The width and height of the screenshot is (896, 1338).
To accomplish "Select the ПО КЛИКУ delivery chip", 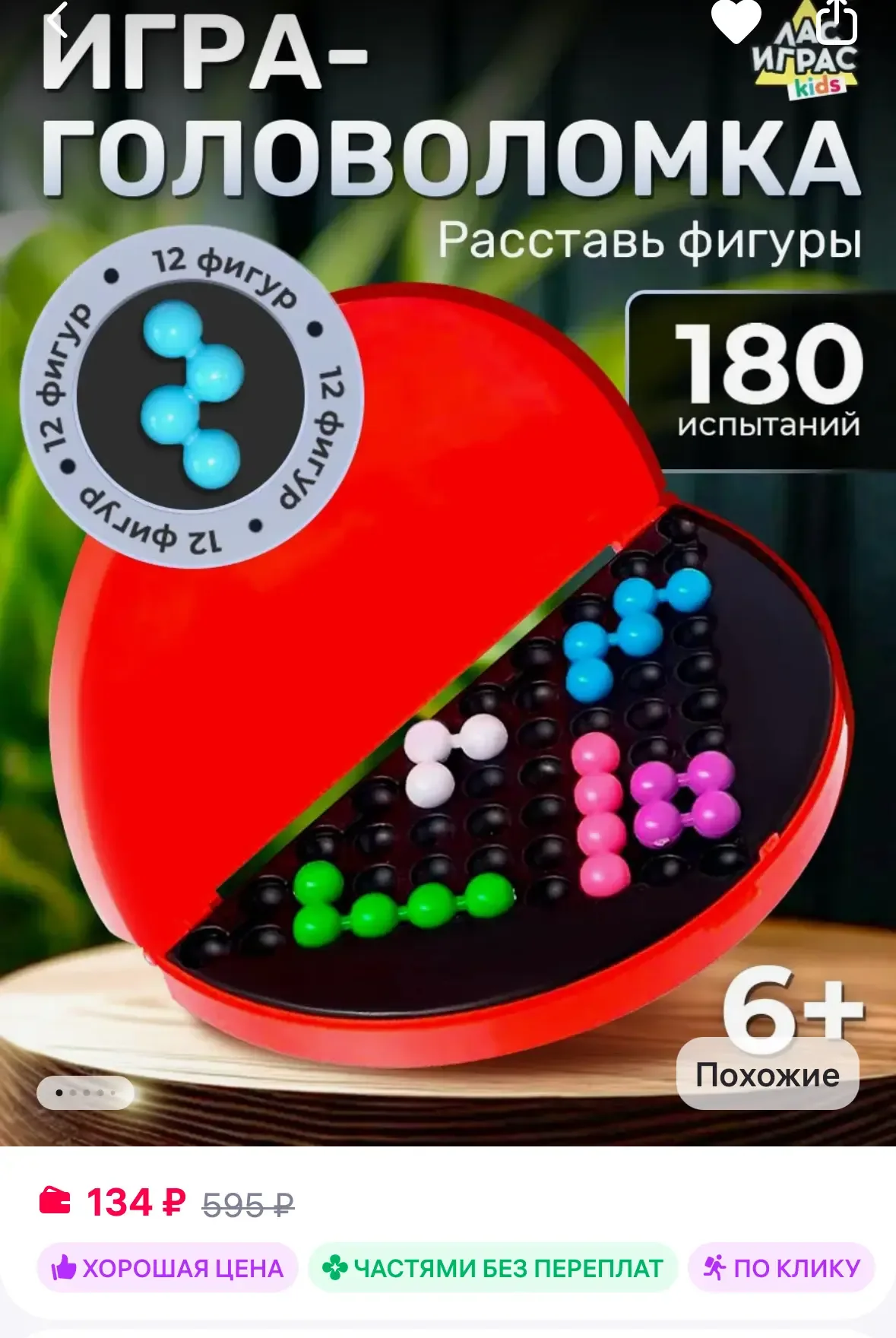I will (x=781, y=1268).
